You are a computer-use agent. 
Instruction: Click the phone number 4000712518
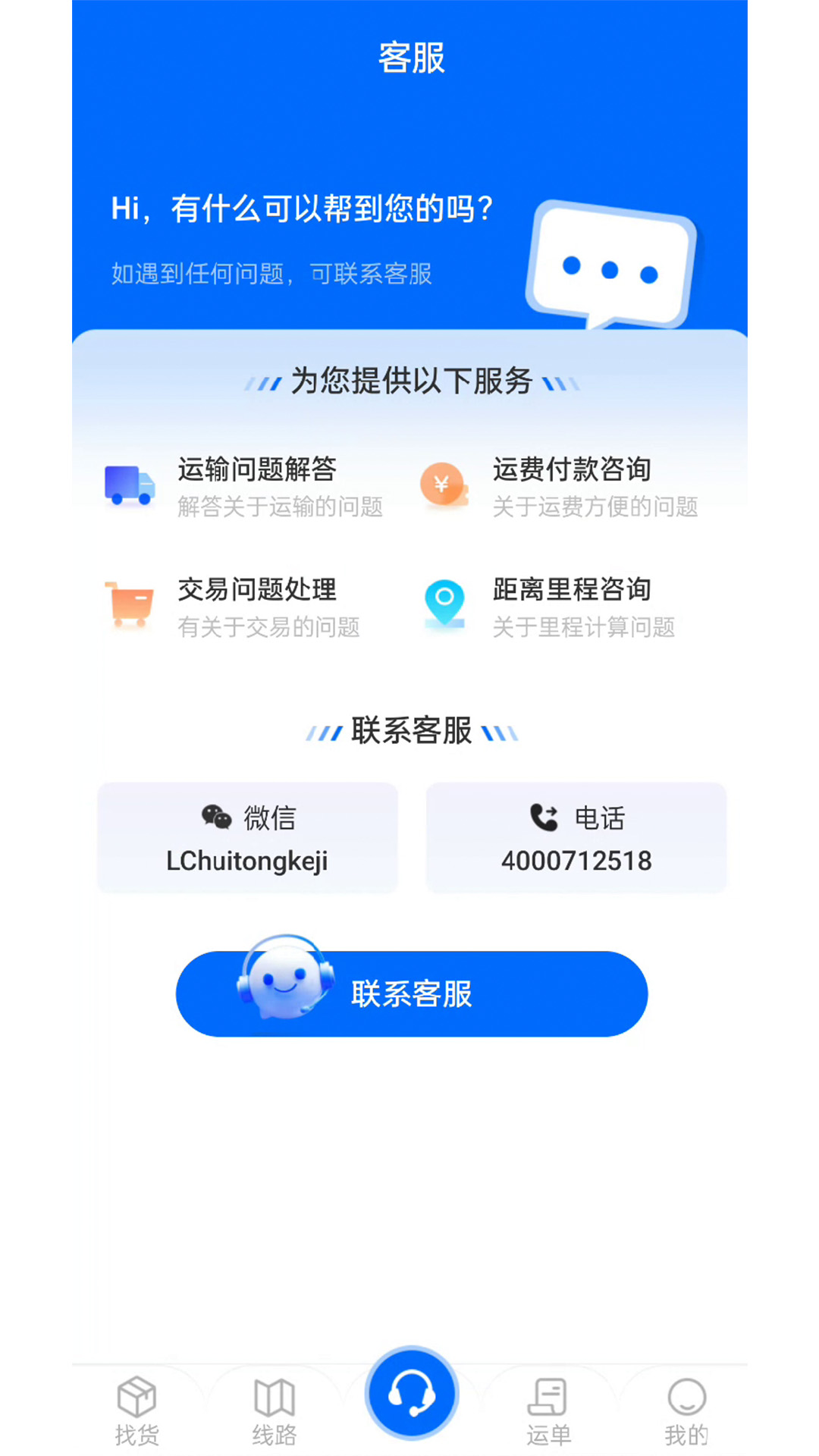[x=576, y=860]
